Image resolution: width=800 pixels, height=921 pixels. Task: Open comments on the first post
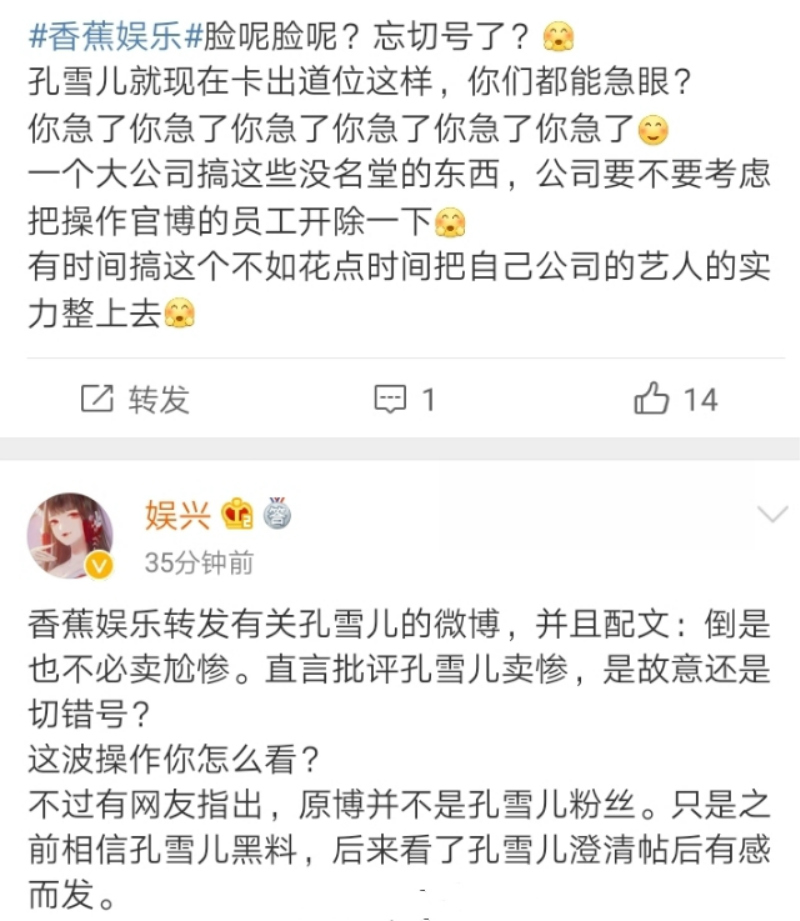(x=405, y=400)
